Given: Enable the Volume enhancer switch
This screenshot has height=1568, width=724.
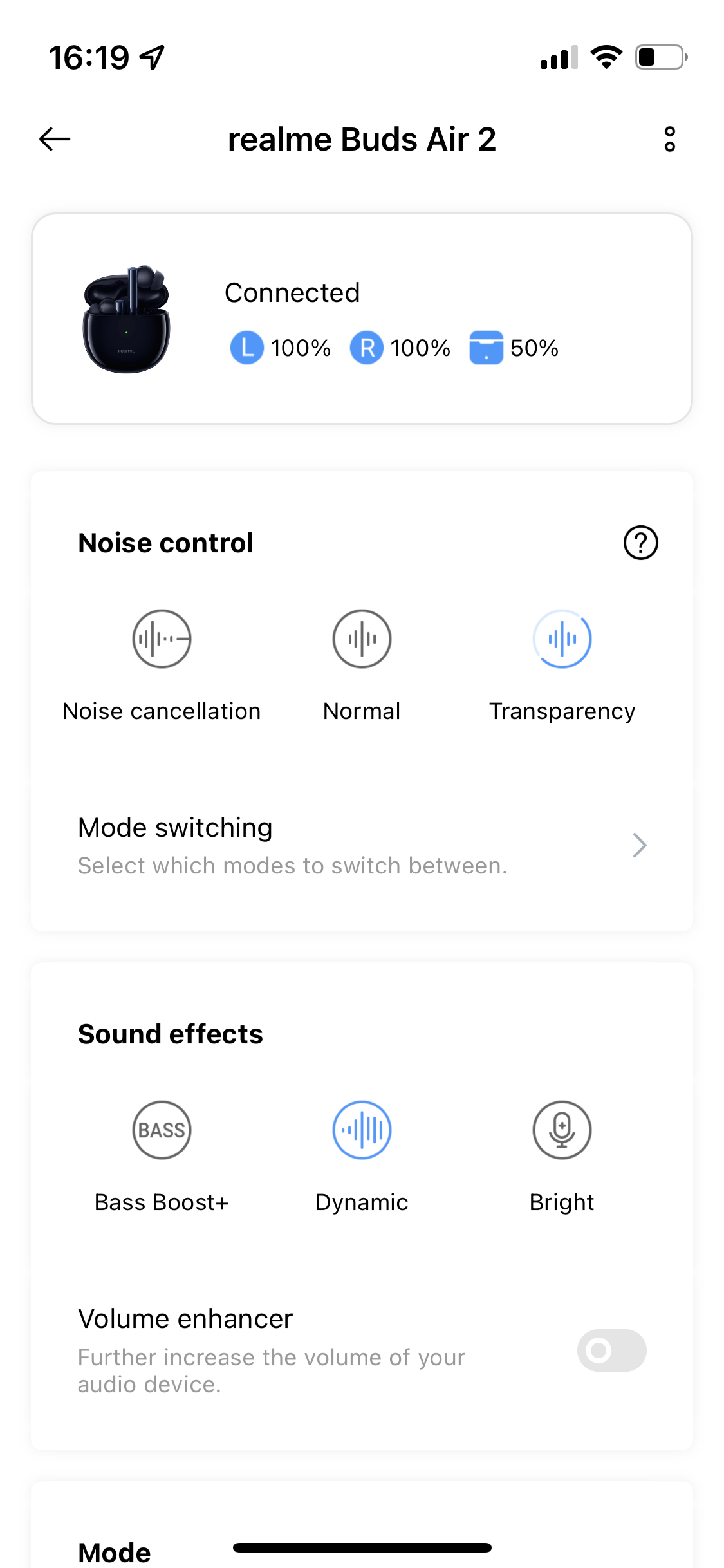Looking at the screenshot, I should pos(611,1350).
